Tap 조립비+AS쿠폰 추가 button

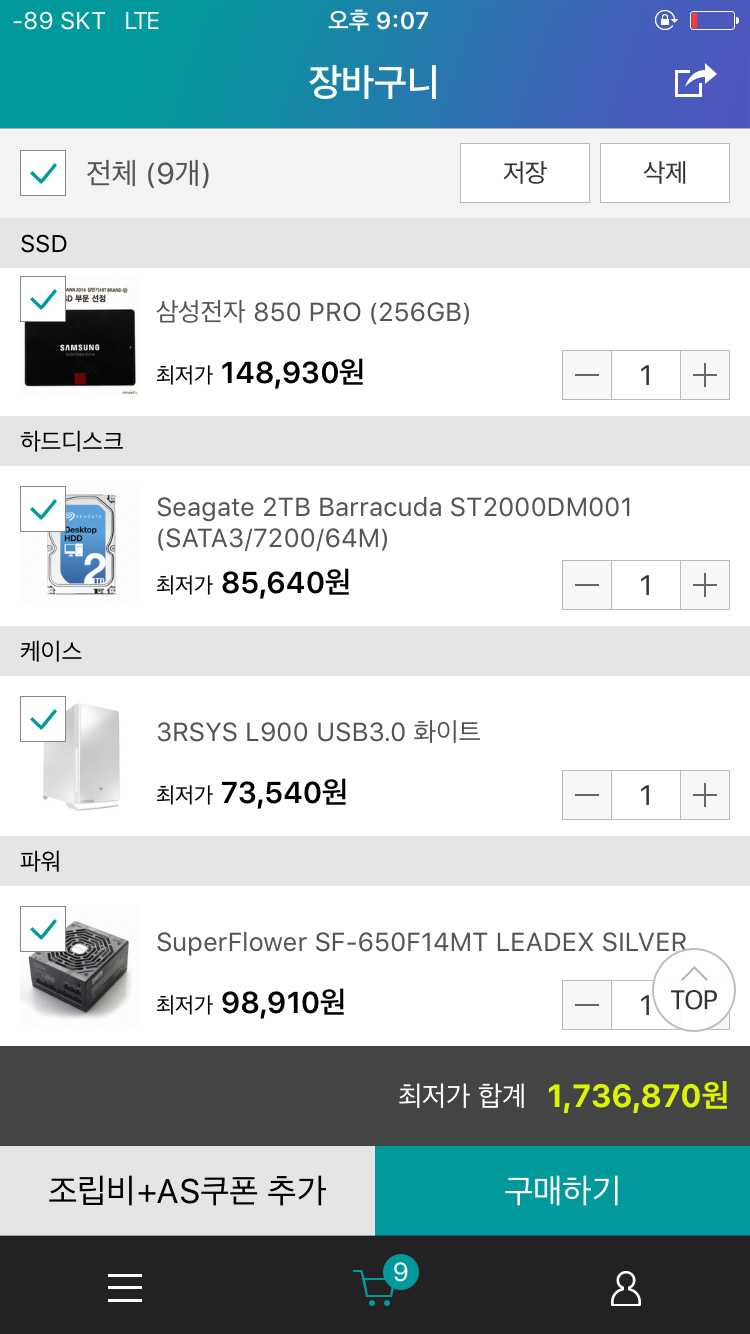(x=187, y=1190)
